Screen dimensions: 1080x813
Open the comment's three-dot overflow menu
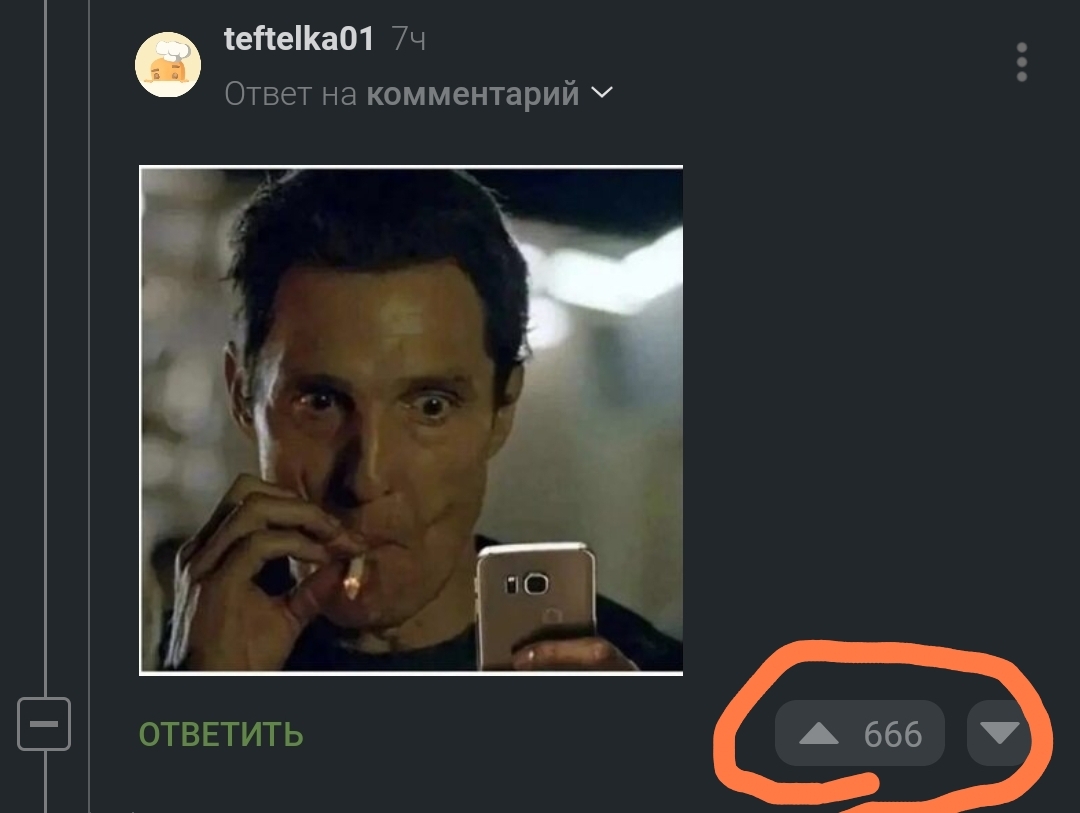click(1021, 62)
